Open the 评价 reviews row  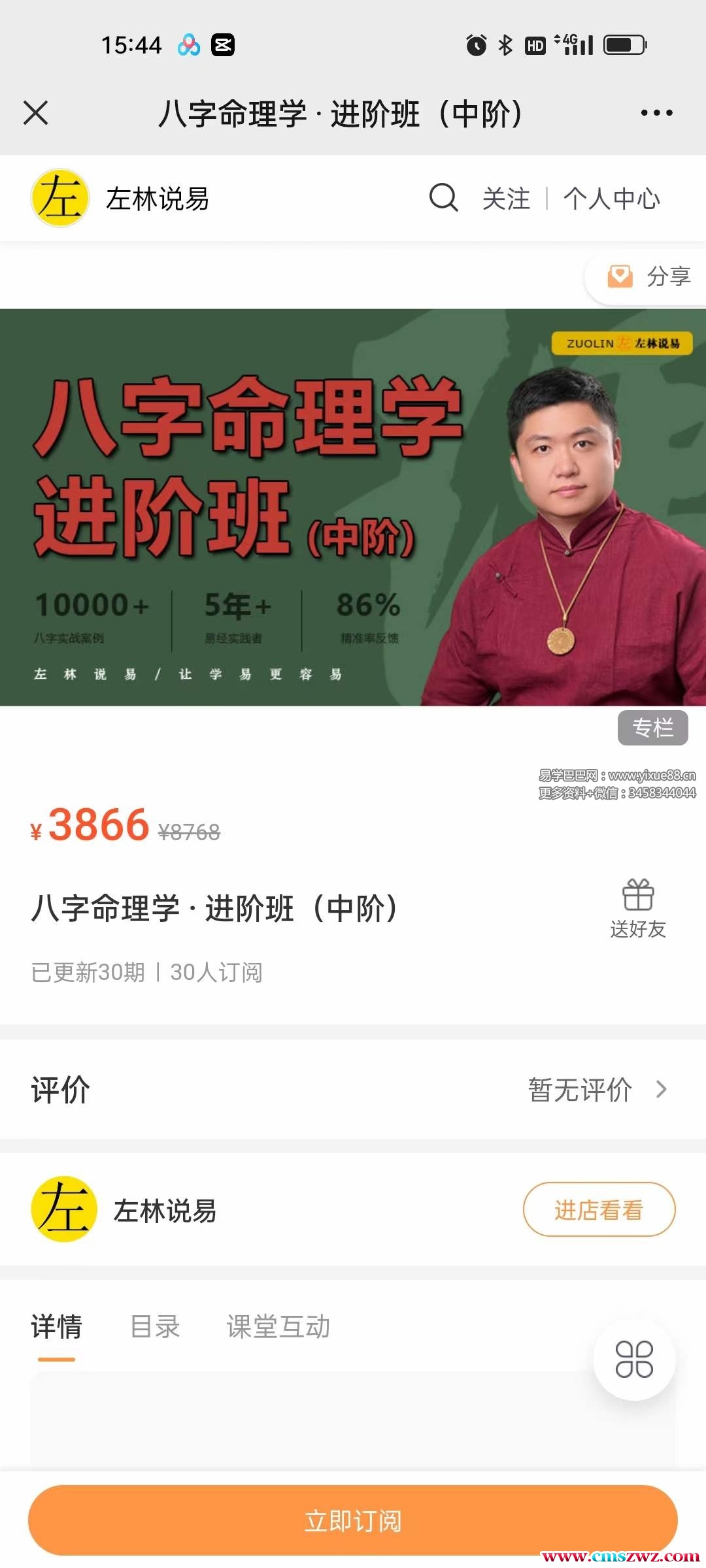[x=353, y=1089]
